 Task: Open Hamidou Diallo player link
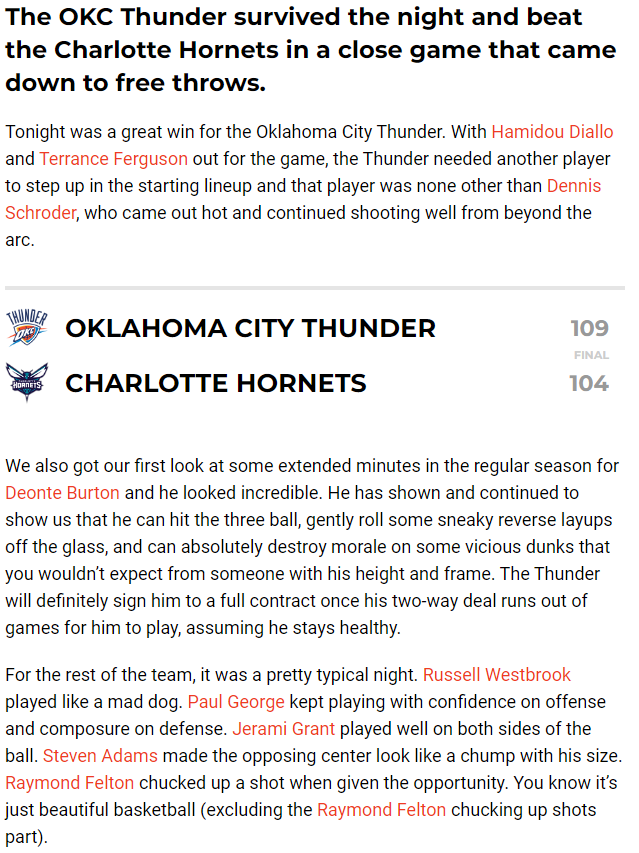[x=552, y=132]
